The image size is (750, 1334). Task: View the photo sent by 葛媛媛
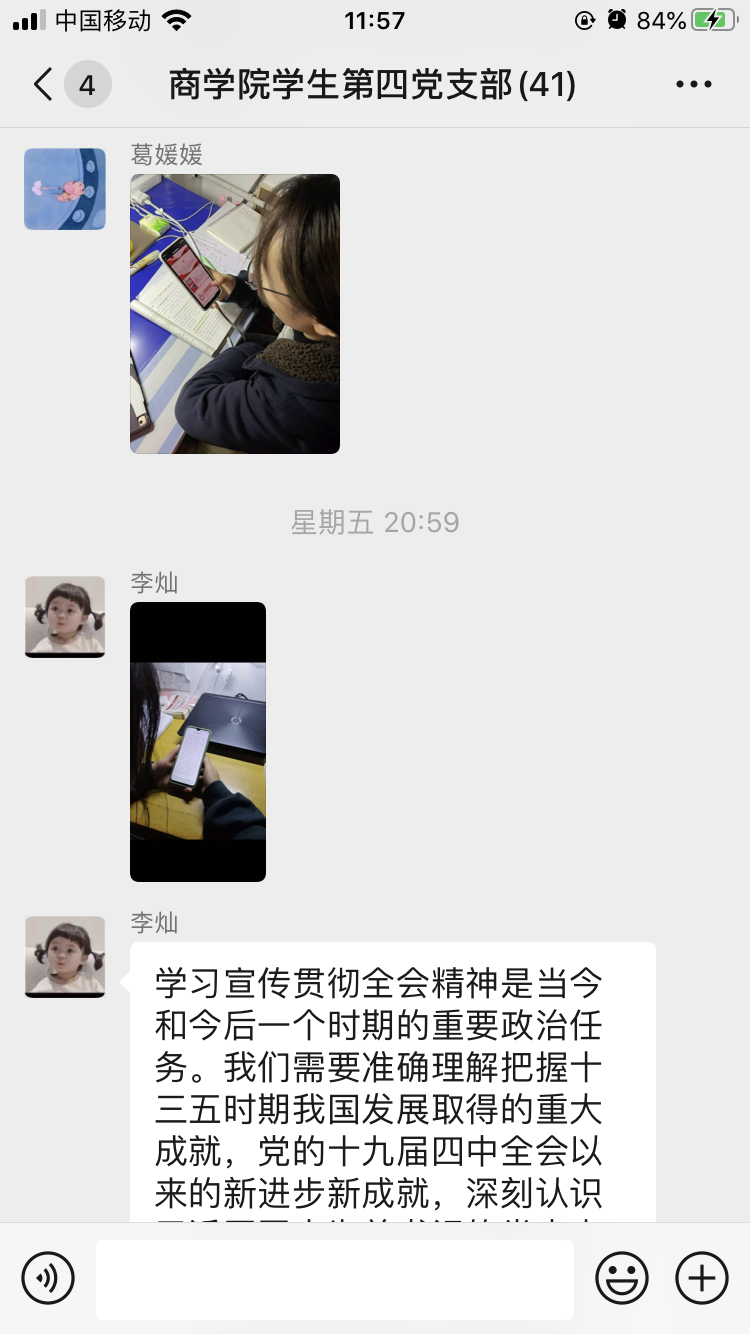pyautogui.click(x=235, y=314)
